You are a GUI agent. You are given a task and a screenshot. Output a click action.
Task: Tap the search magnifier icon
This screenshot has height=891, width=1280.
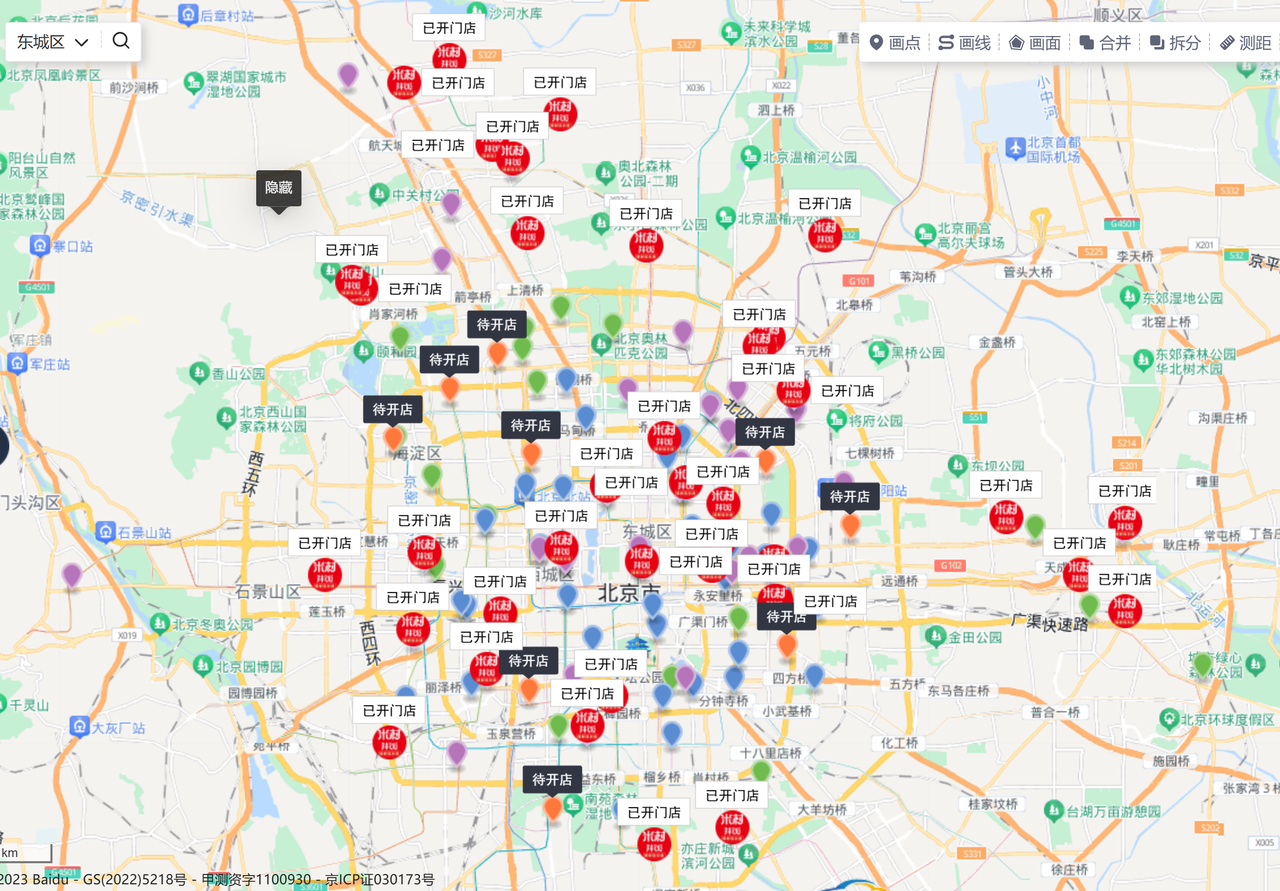121,41
